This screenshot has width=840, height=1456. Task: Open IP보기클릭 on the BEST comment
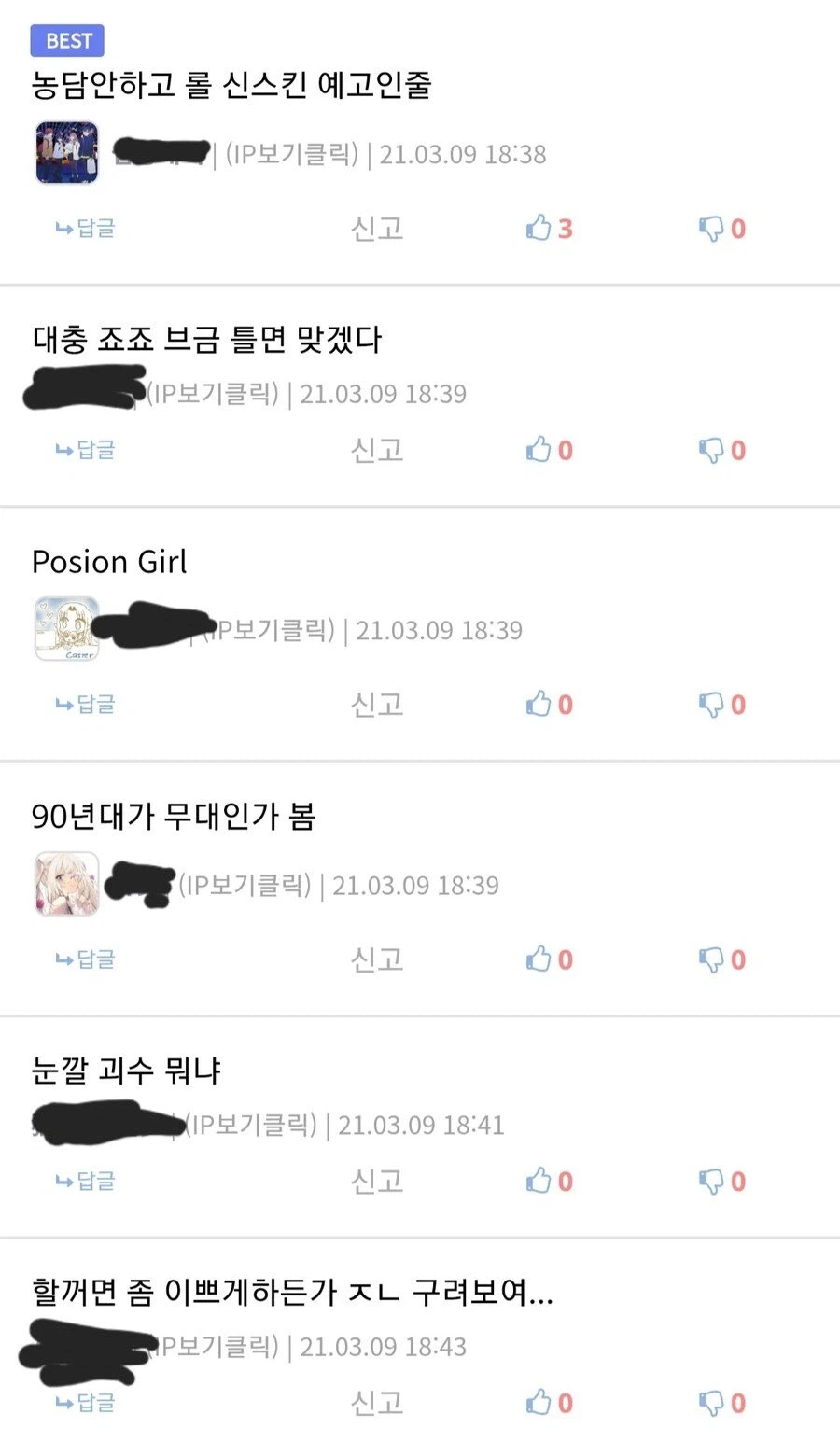point(294,155)
